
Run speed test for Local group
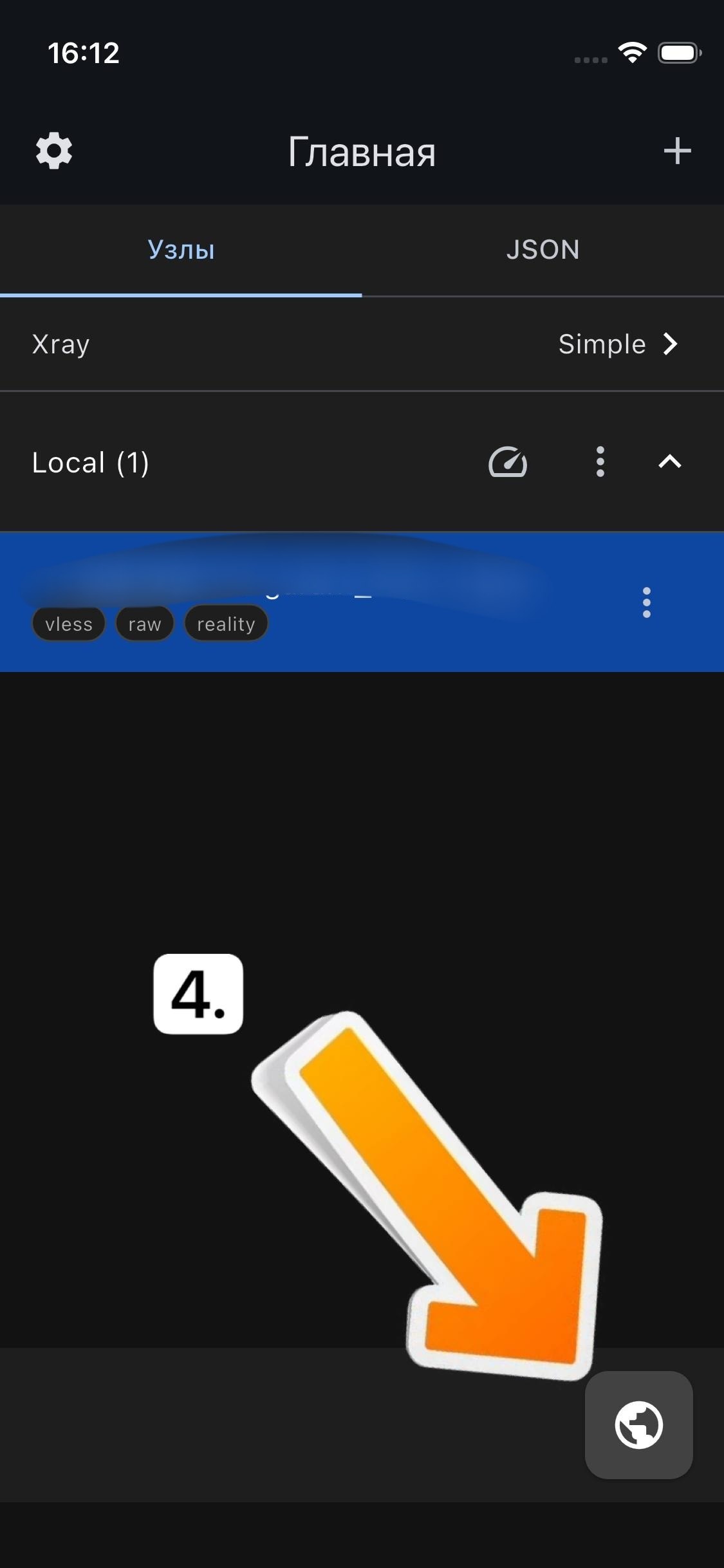point(508,462)
